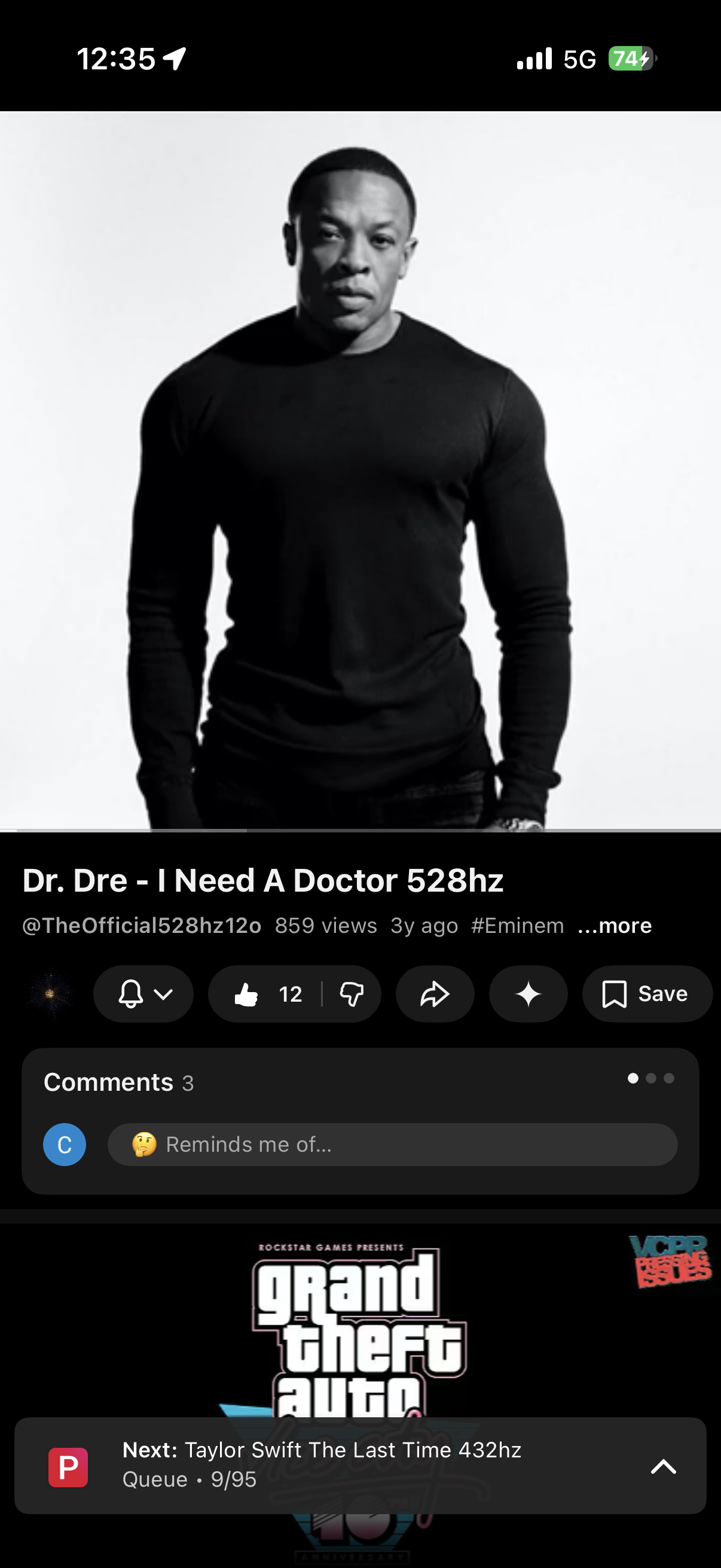Viewport: 721px width, 1568px height.
Task: Expand the description via ...more
Action: click(615, 926)
